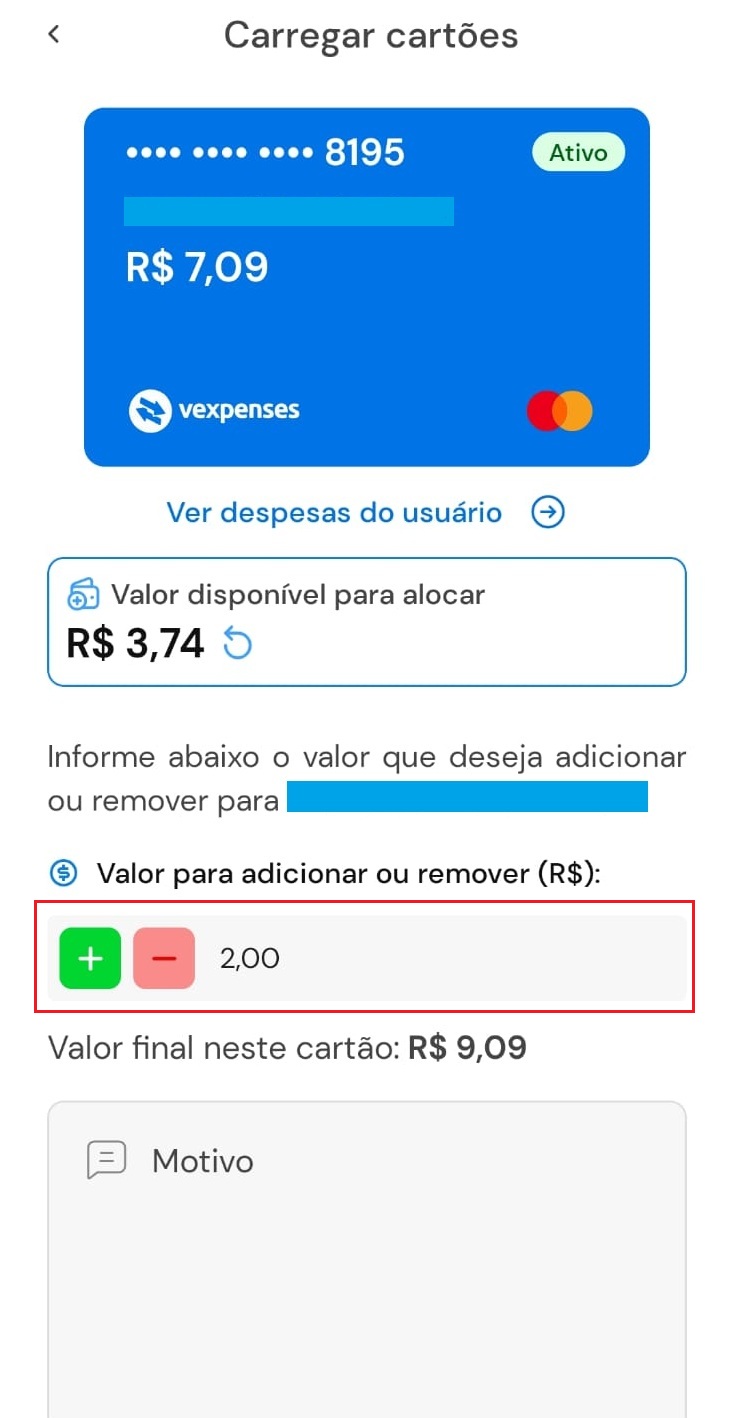Open Ver despesas do usuário link

(366, 513)
